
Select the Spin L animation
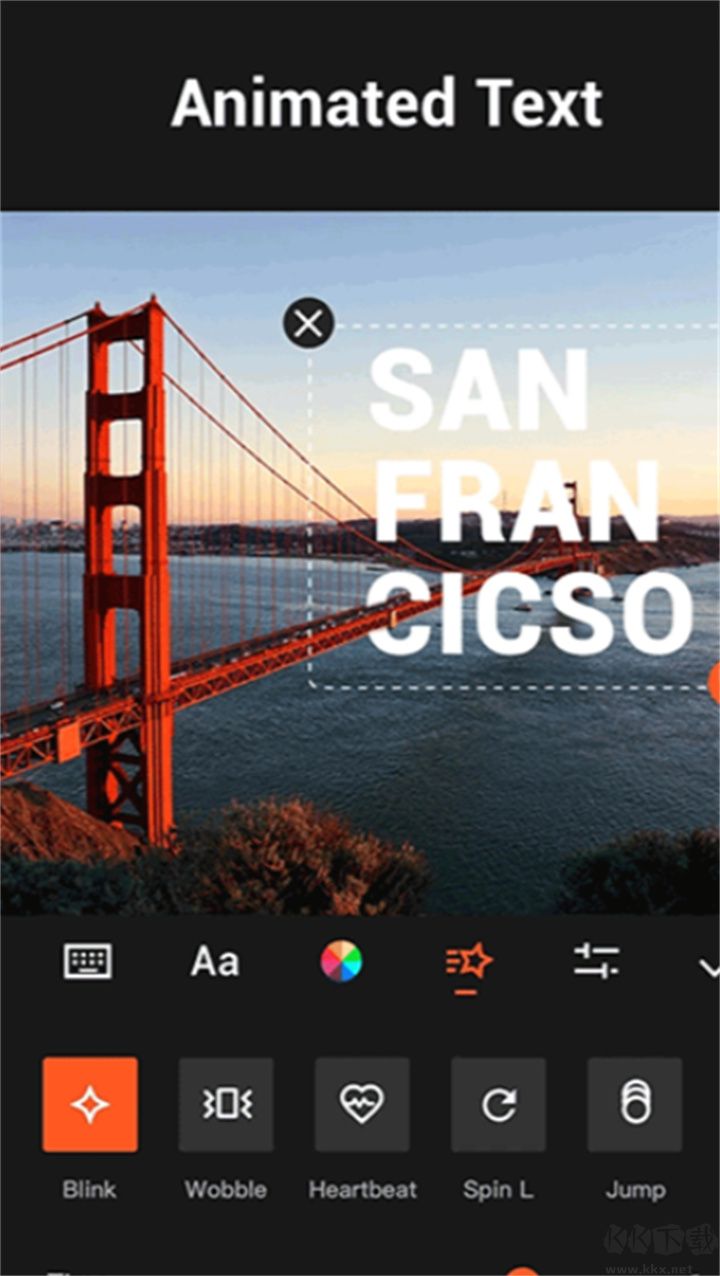(498, 1104)
